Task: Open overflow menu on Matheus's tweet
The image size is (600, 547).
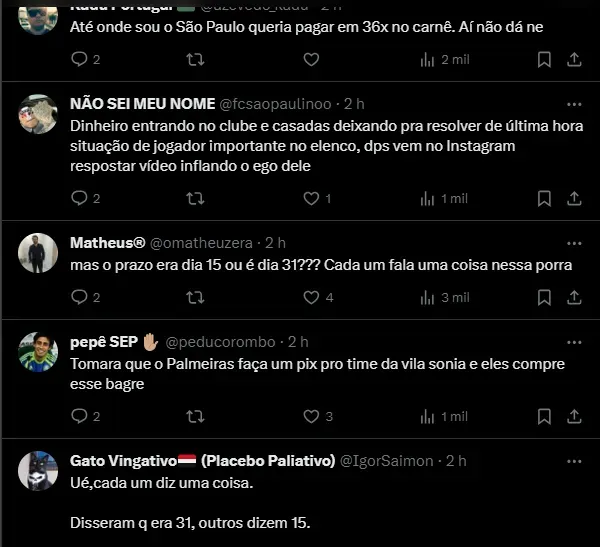Action: (574, 243)
